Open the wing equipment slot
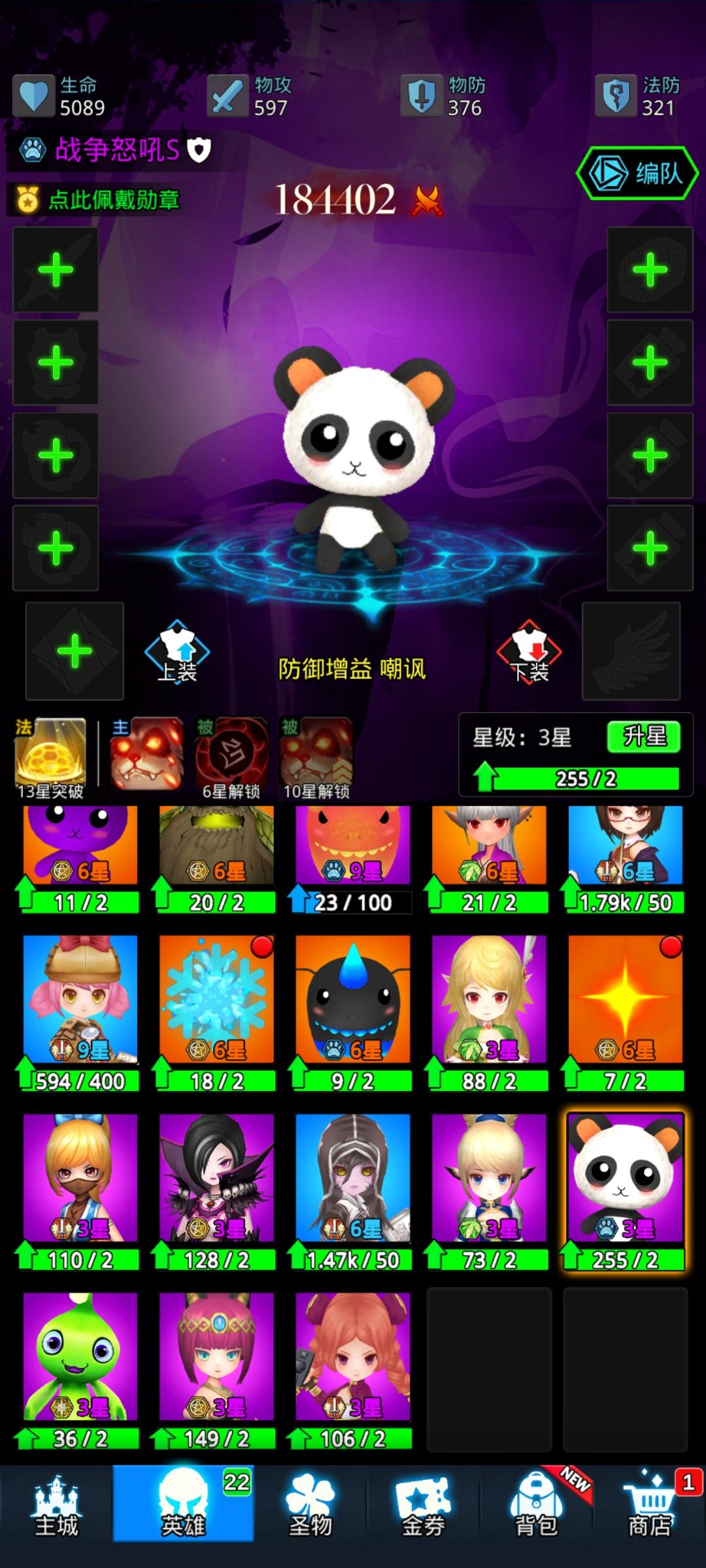 coord(631,651)
